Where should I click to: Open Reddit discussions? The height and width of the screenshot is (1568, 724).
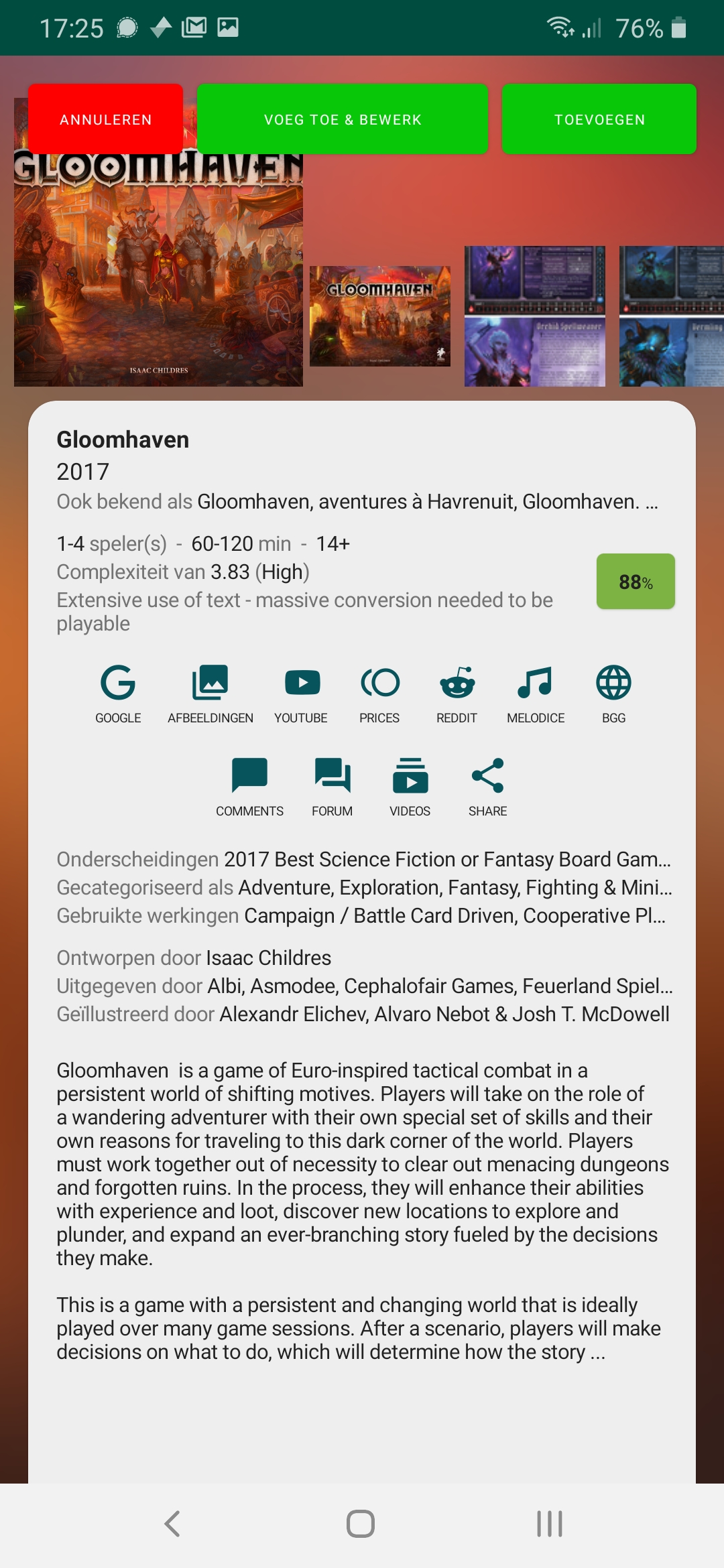(x=457, y=694)
